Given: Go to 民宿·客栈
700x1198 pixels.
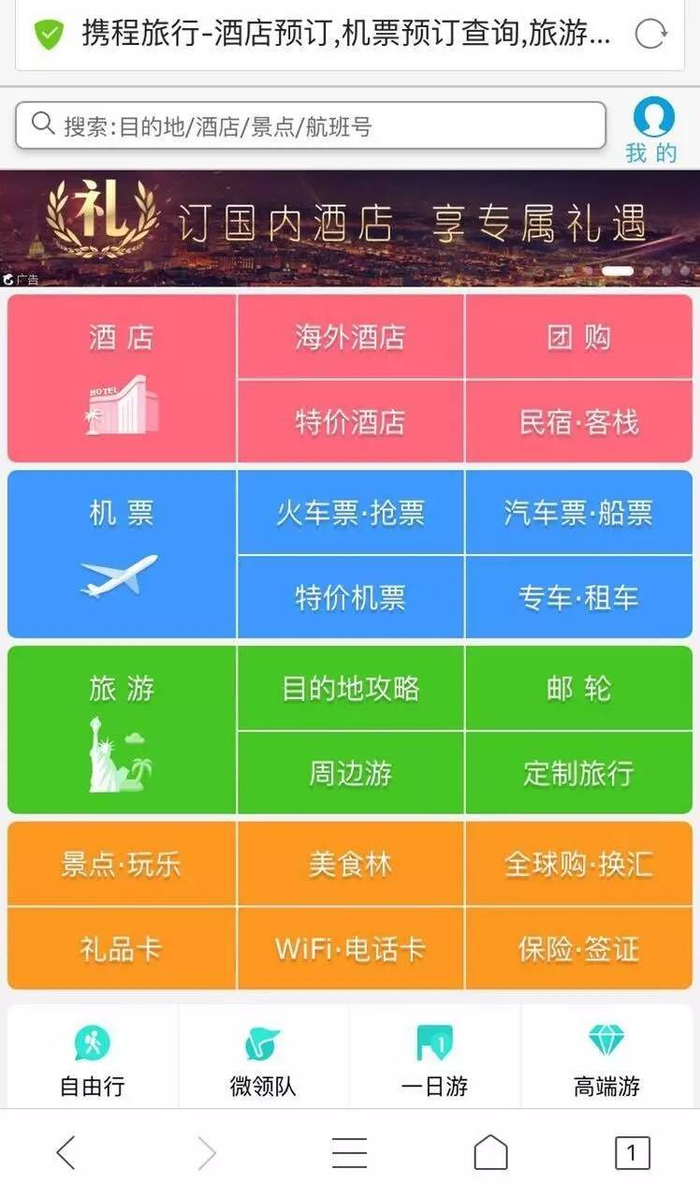Looking at the screenshot, I should coord(579,422).
